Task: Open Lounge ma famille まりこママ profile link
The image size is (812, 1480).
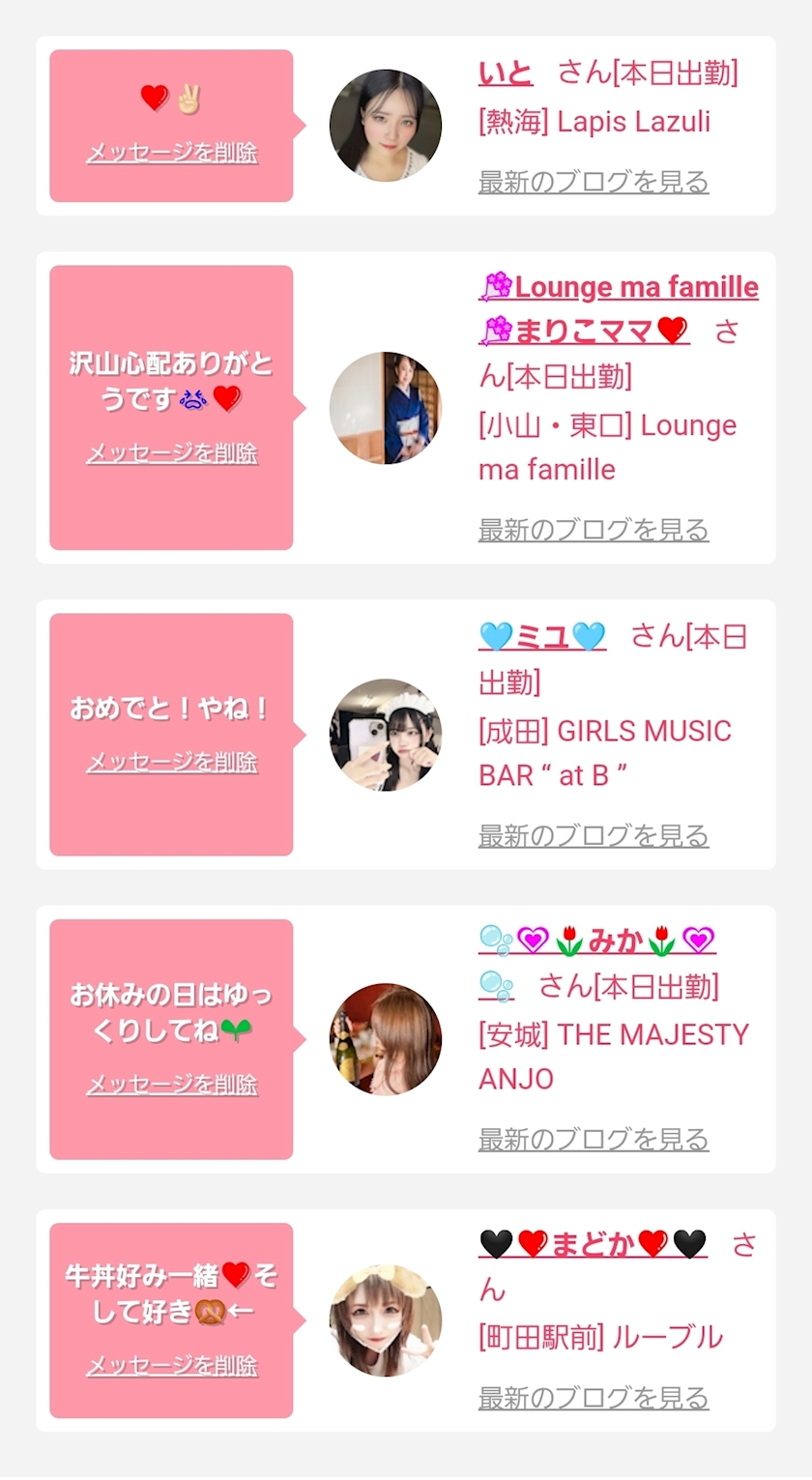Action: tap(619, 288)
